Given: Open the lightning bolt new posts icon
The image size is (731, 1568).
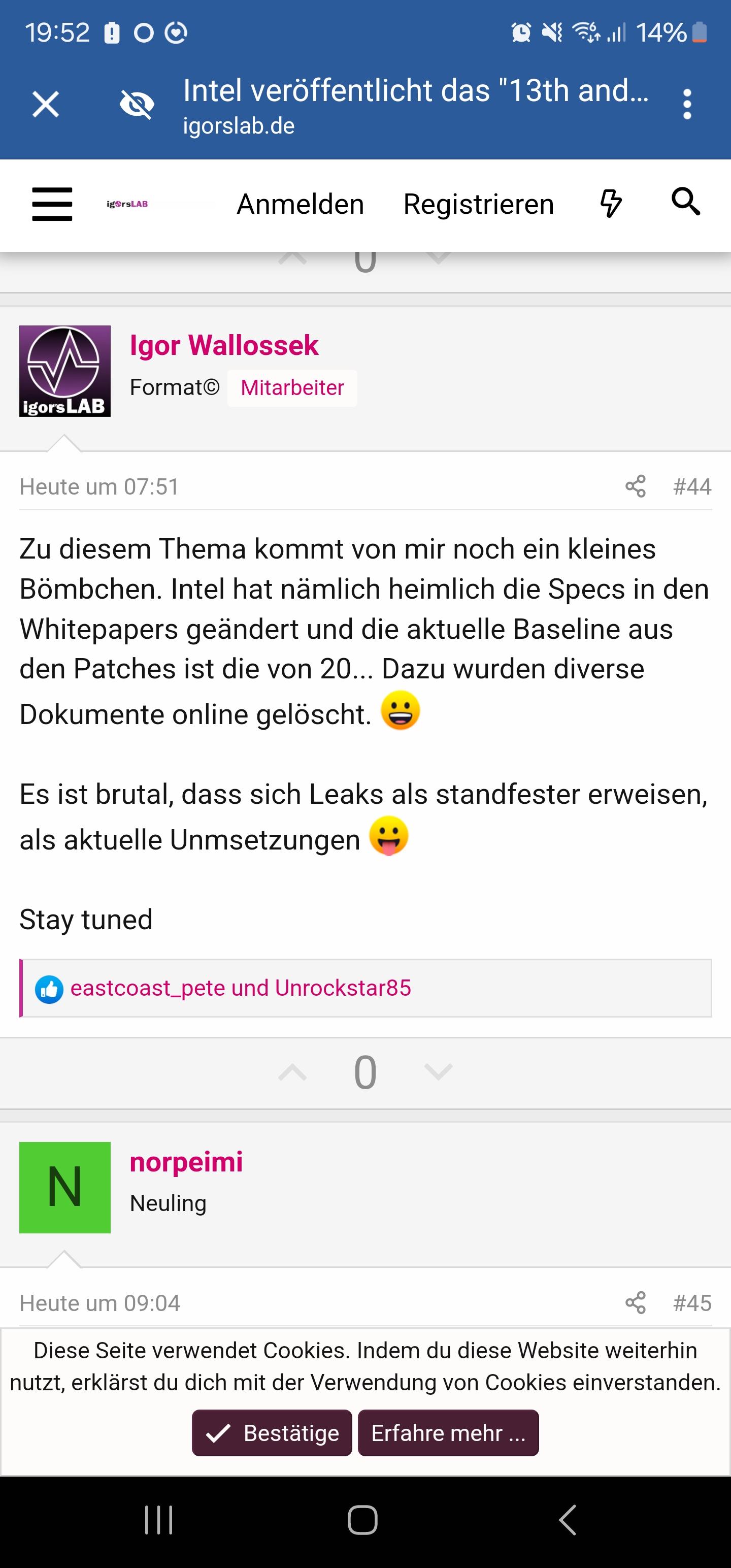Looking at the screenshot, I should 611,203.
